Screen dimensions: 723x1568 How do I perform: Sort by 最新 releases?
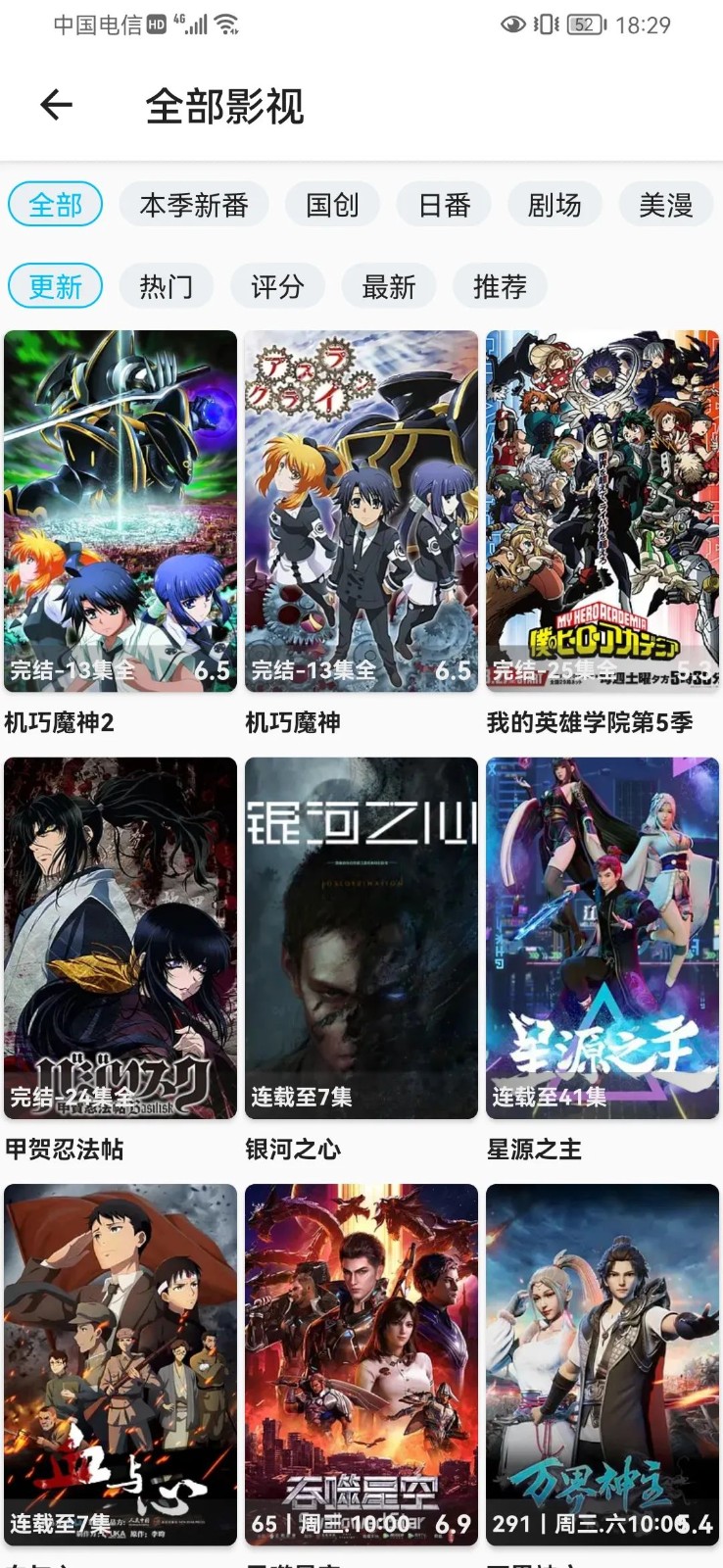(x=388, y=286)
